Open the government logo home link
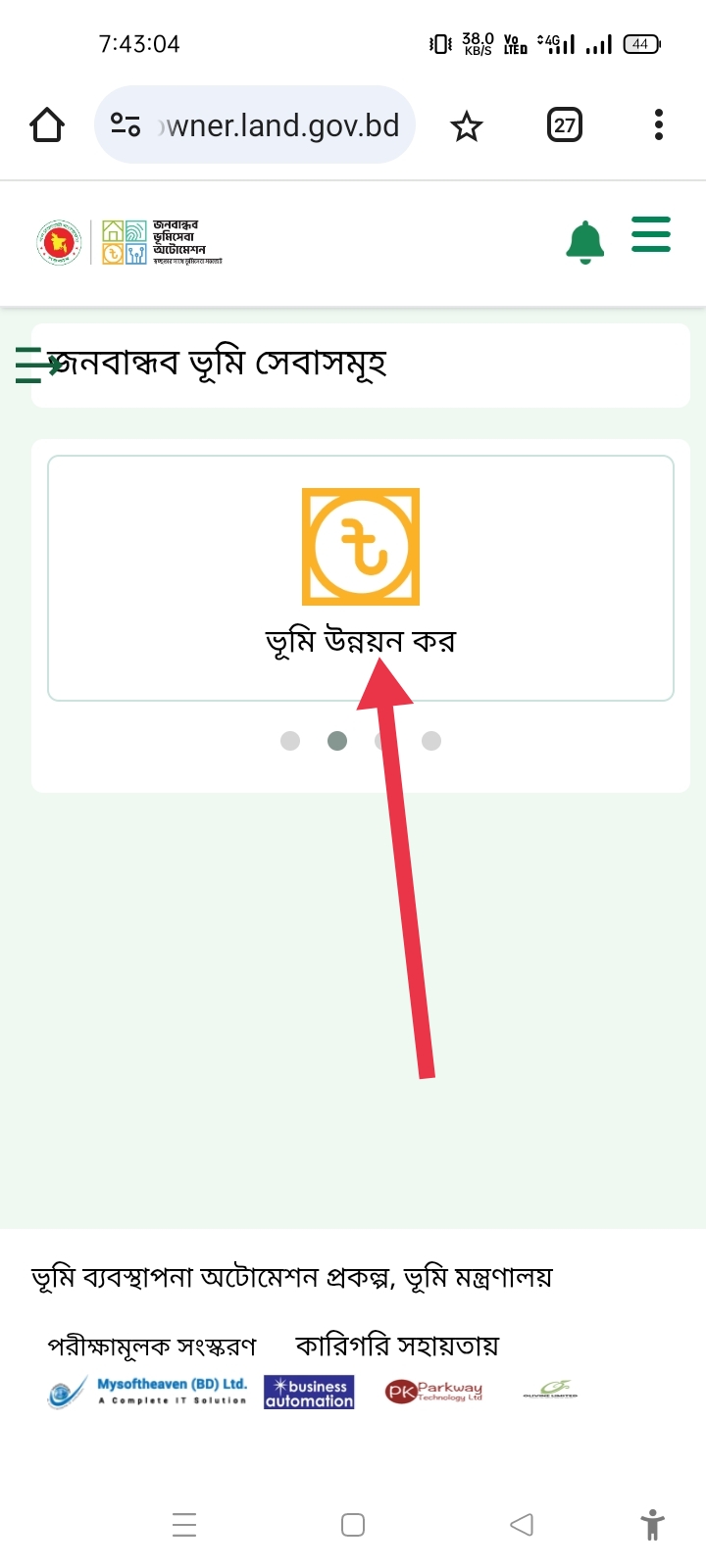Screen dimensions: 706x1568 (x=59, y=242)
